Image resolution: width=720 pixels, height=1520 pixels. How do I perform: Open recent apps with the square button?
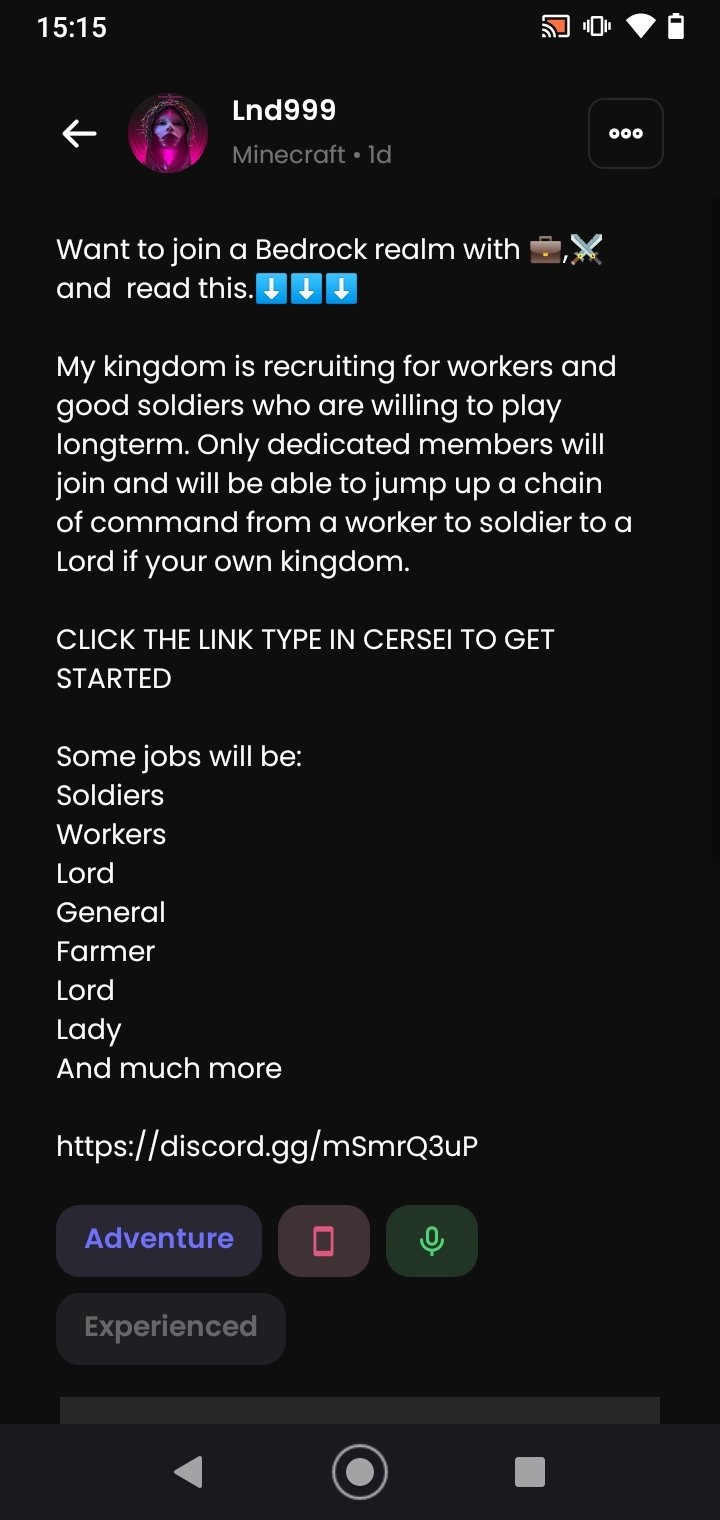coord(530,1472)
